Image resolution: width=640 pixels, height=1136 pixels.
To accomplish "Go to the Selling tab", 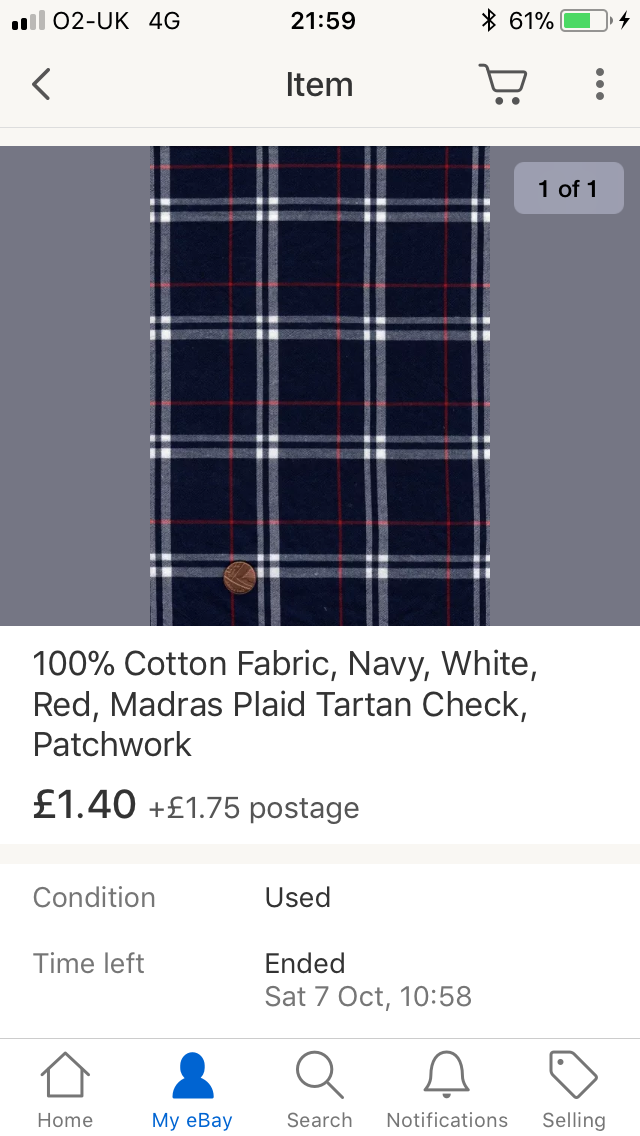I will point(574,1090).
